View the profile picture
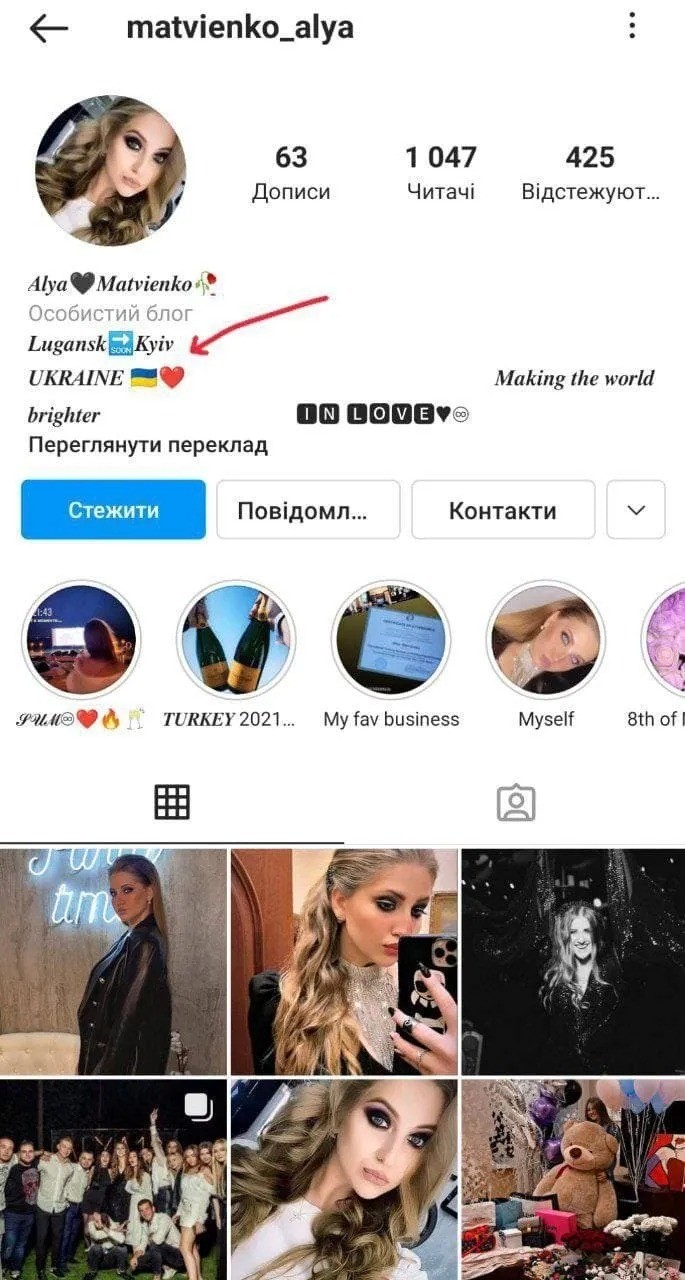The height and width of the screenshot is (1280, 685). pyautogui.click(x=110, y=170)
